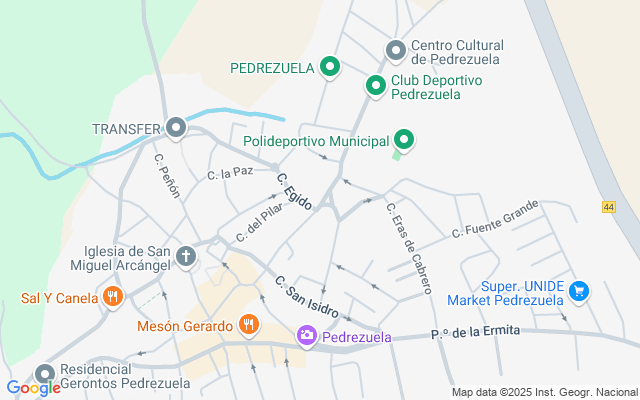Tap the Pedrezuela photo spot marker
Screen dimensions: 640x400
coord(307,336)
